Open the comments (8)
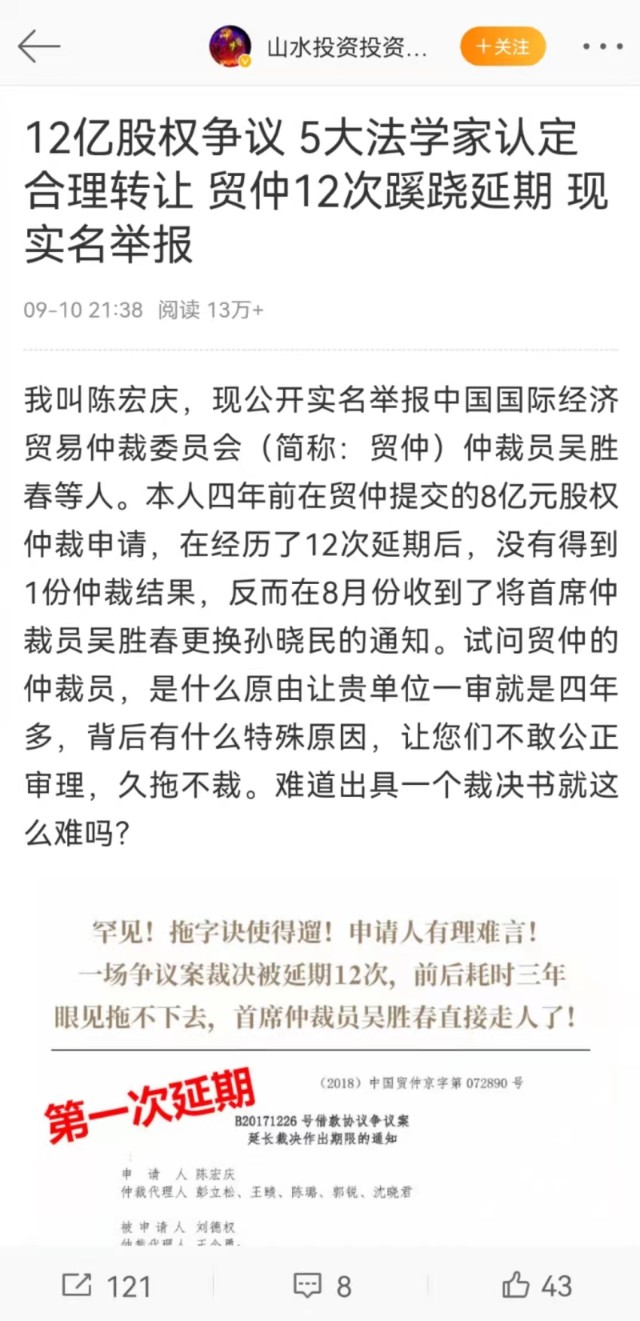The image size is (640, 1321). (322, 1285)
